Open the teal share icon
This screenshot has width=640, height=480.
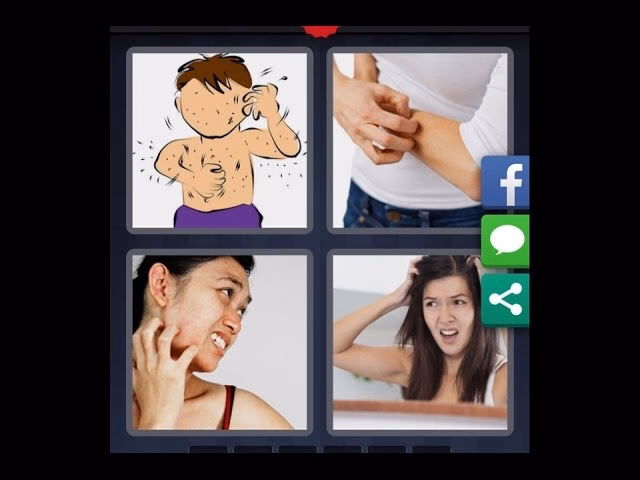(x=506, y=300)
